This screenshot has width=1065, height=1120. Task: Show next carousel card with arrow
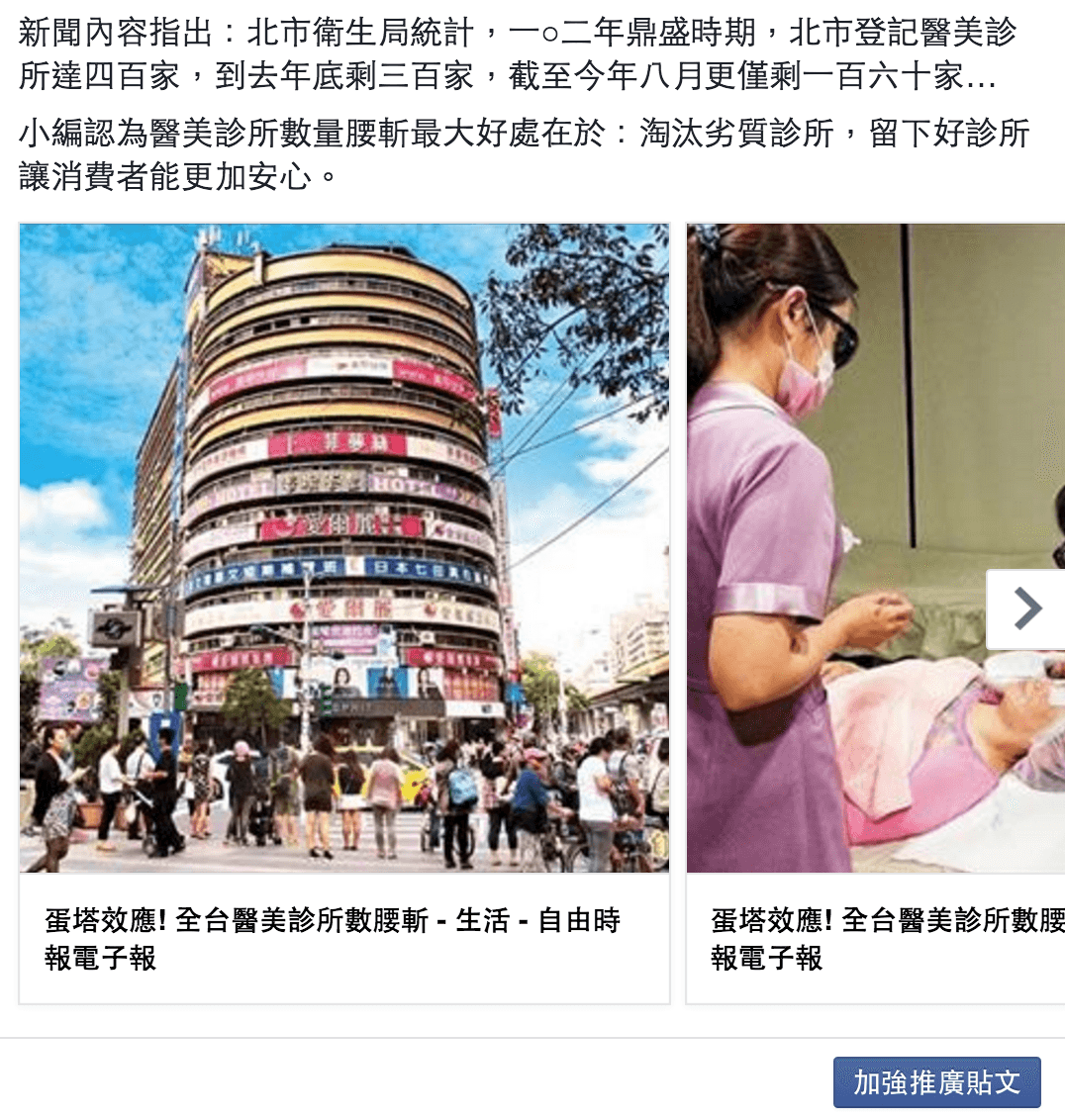(x=1026, y=609)
